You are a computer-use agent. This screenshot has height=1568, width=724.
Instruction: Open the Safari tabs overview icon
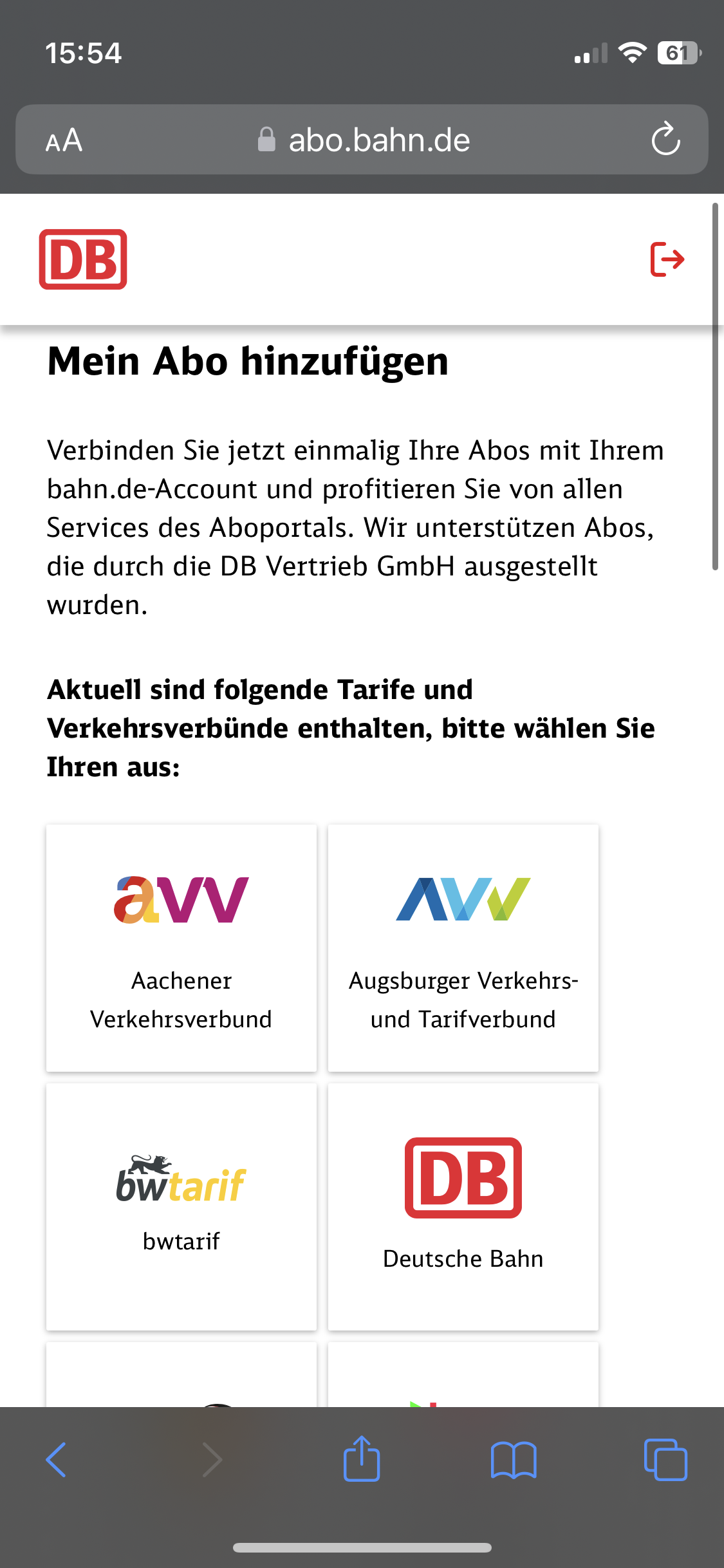[665, 1459]
